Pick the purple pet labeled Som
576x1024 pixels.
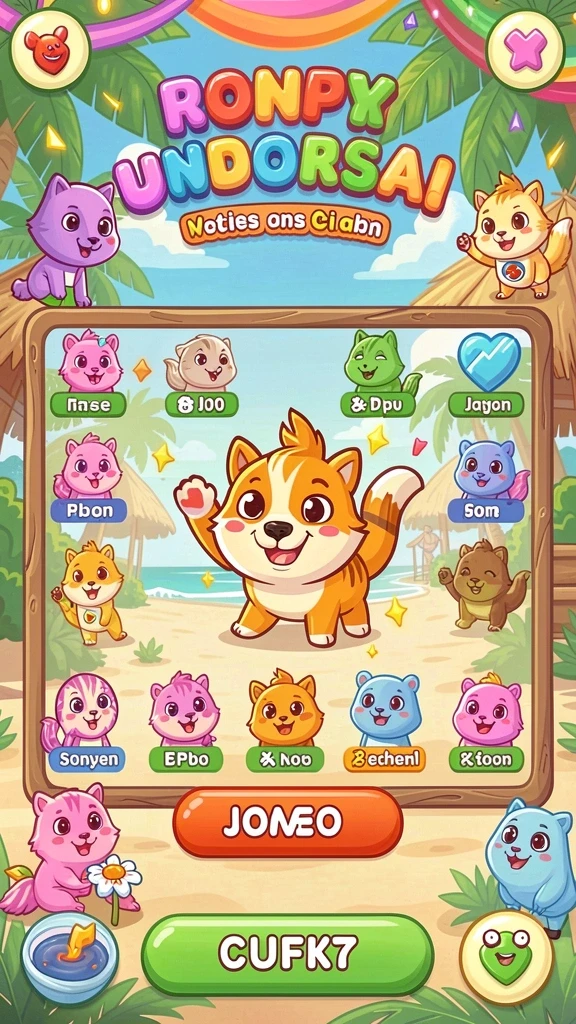click(486, 480)
